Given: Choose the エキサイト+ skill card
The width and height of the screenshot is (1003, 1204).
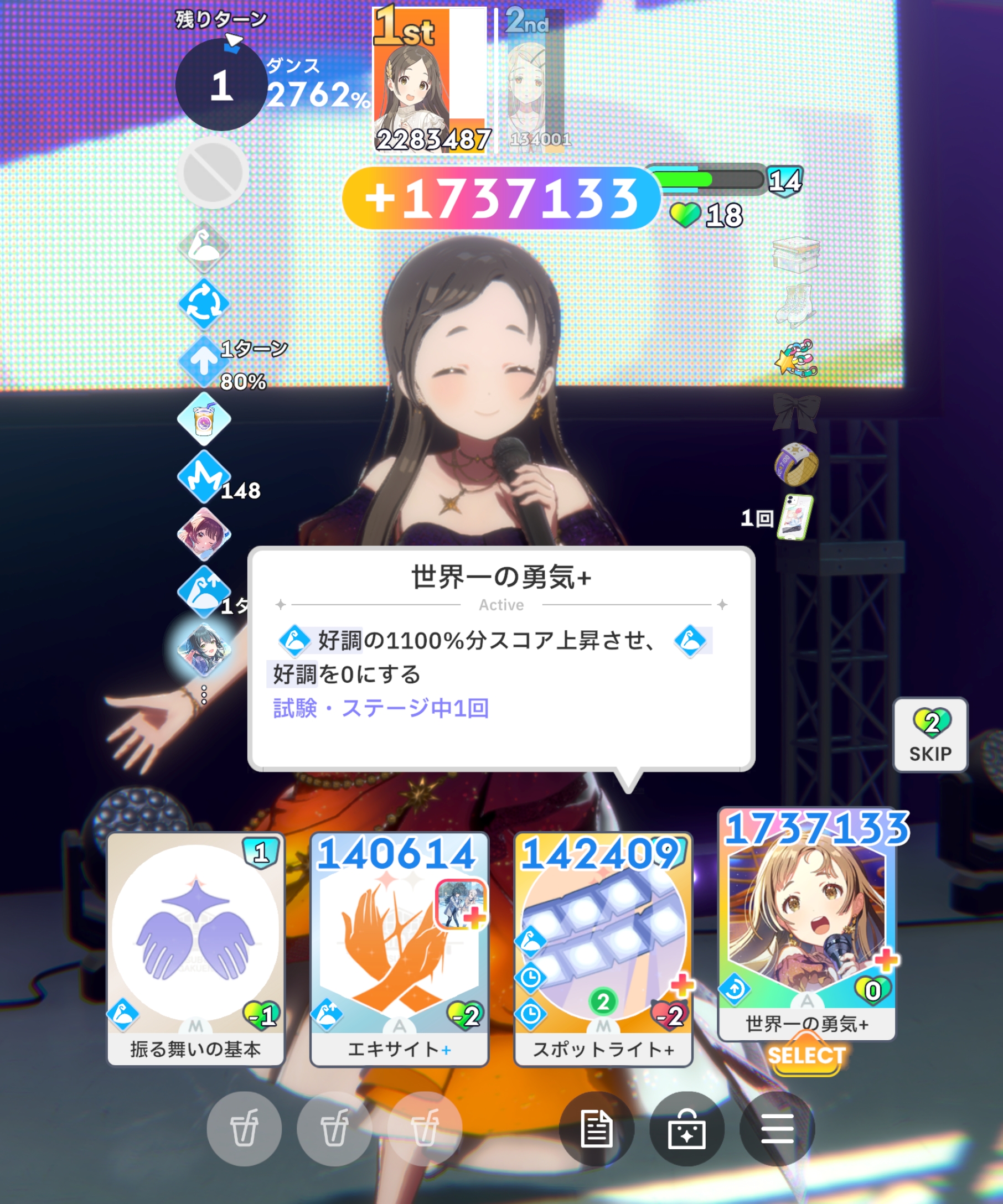Looking at the screenshot, I should point(399,948).
